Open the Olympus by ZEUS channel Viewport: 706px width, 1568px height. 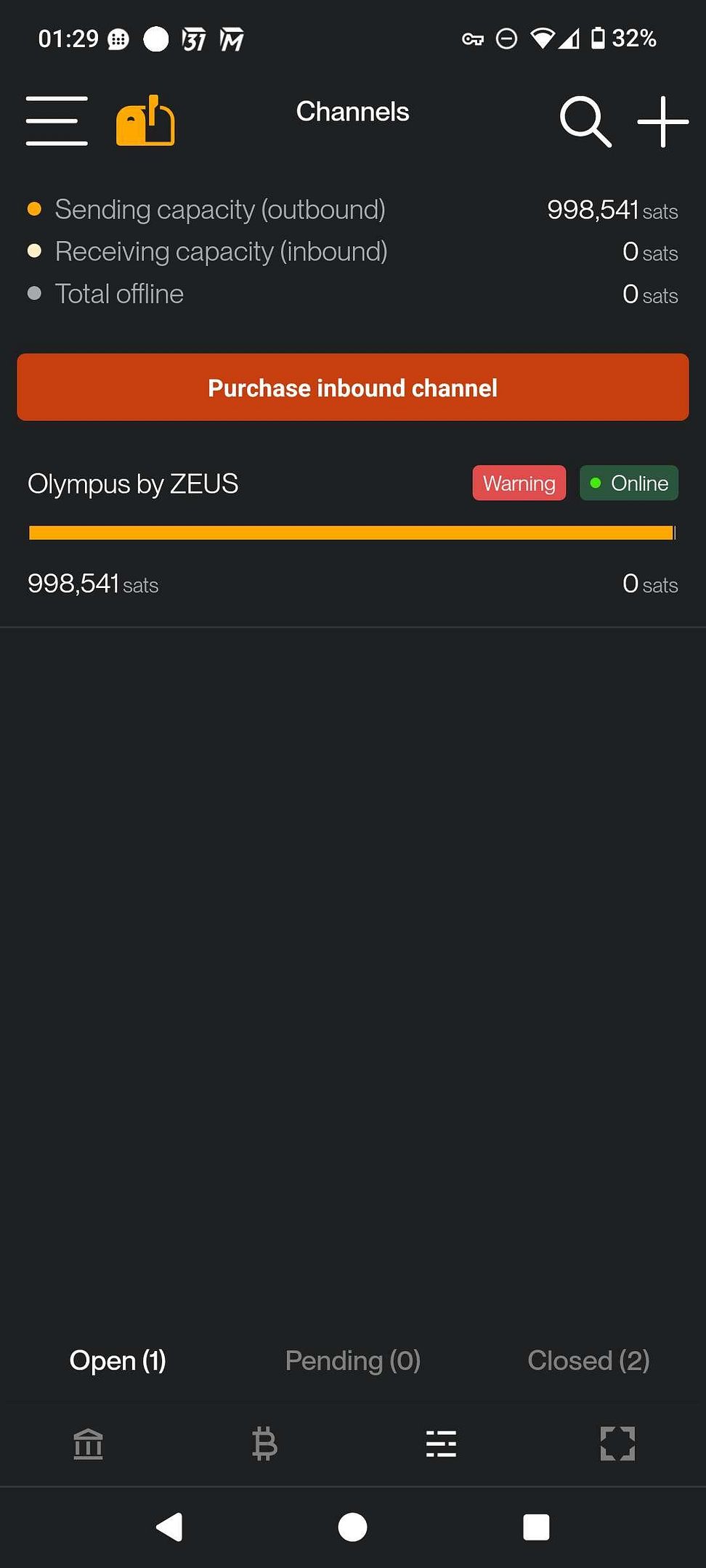(353, 532)
